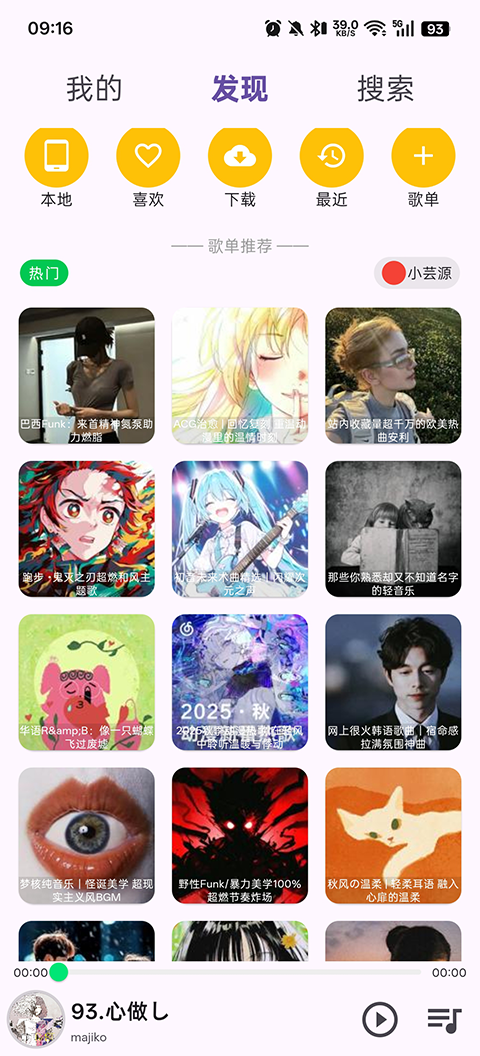480x1056 pixels.
Task: Change the 小芸源 music source
Action: pyautogui.click(x=417, y=273)
